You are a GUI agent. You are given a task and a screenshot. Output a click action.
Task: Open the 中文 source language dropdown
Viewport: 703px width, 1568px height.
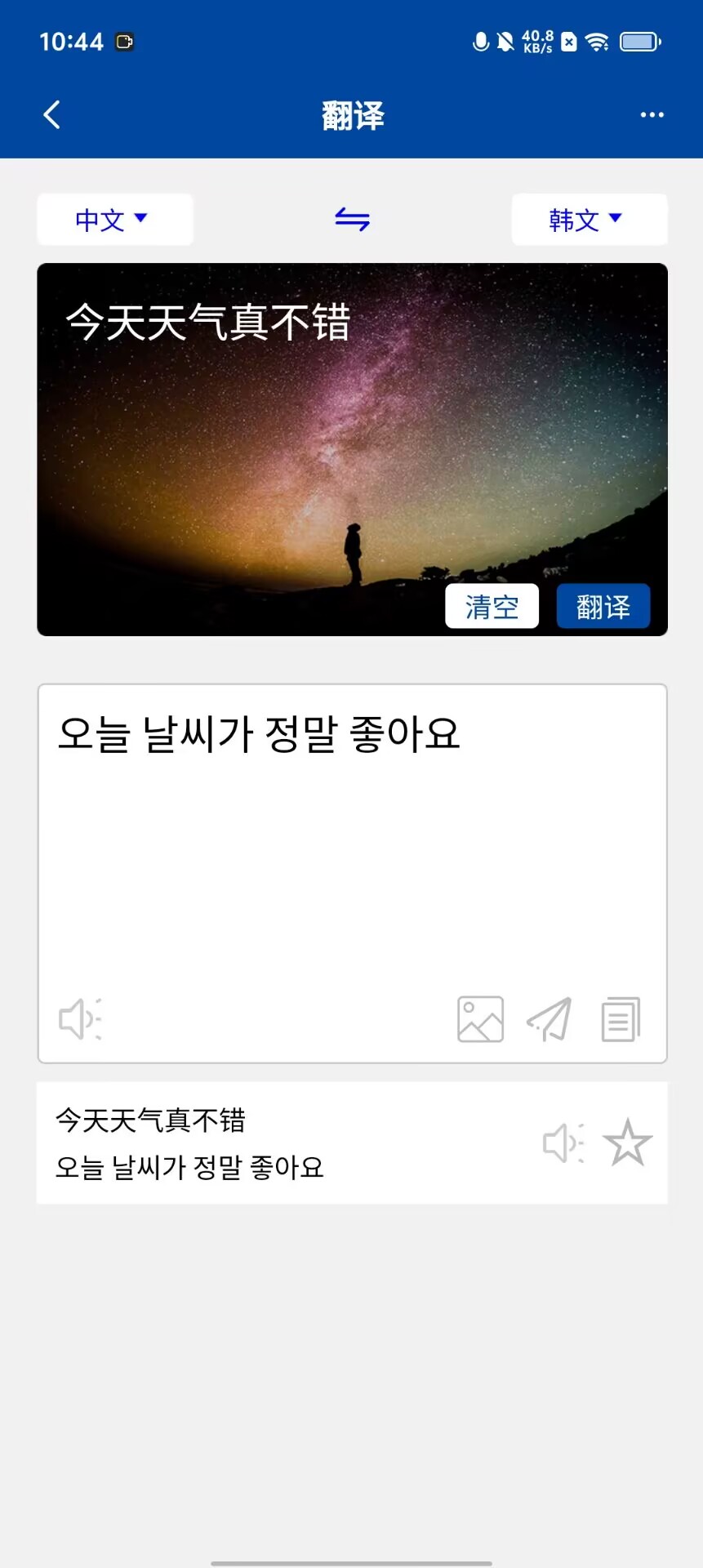coord(114,219)
